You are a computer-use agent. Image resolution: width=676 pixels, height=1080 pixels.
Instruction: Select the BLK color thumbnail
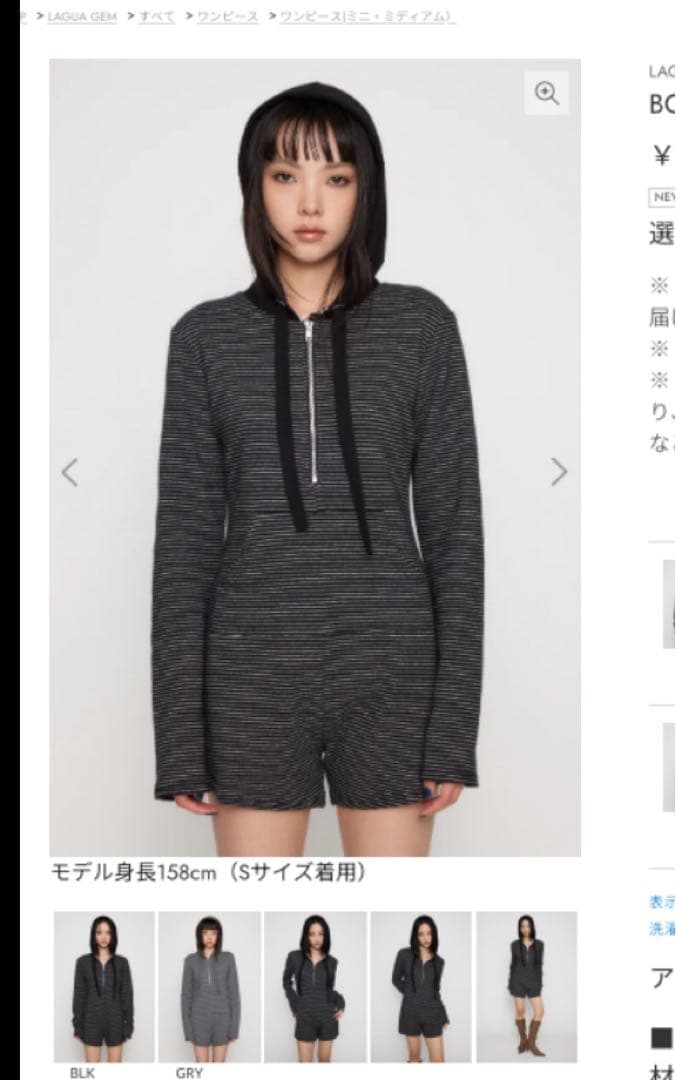(103, 986)
